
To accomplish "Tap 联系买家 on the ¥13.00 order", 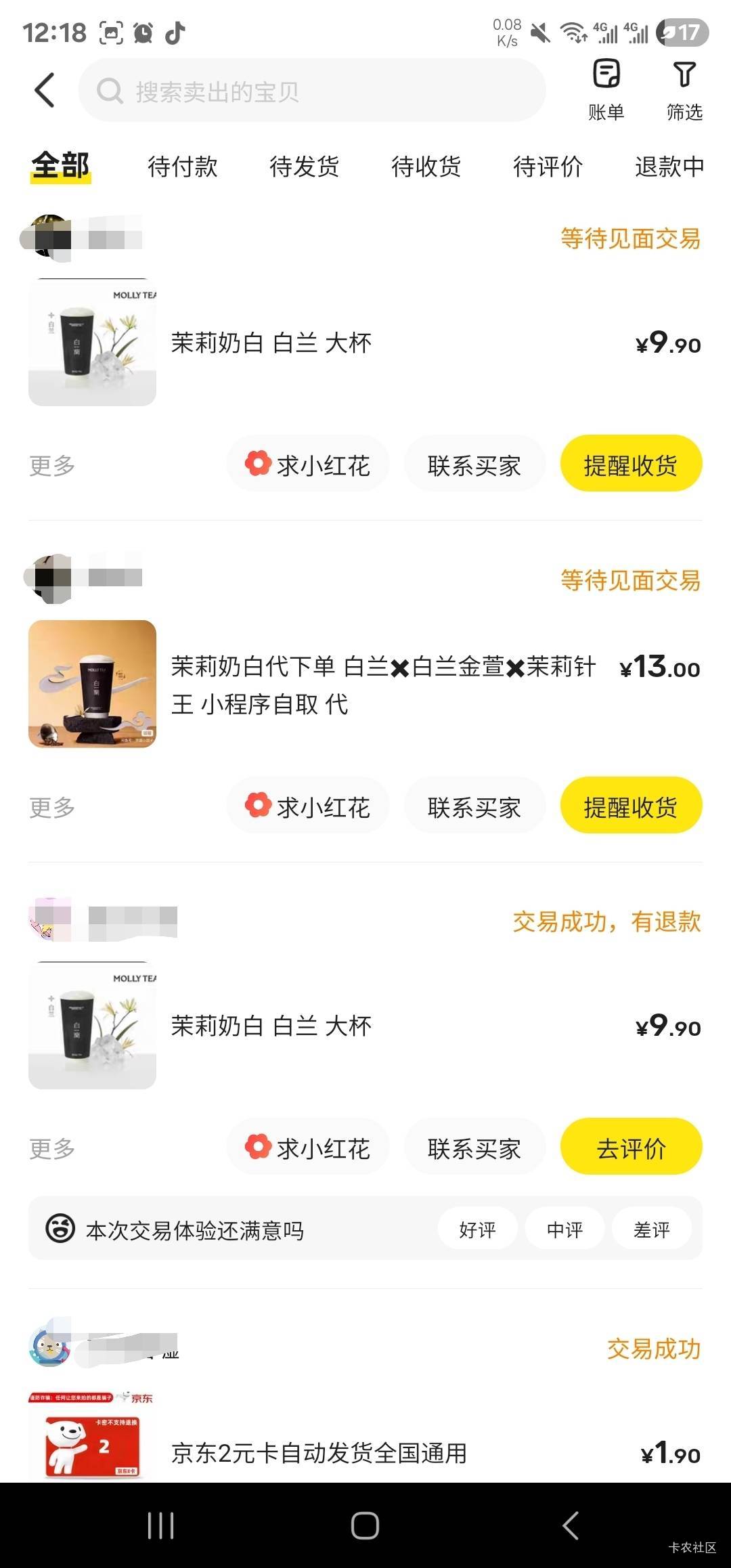I will pyautogui.click(x=474, y=806).
